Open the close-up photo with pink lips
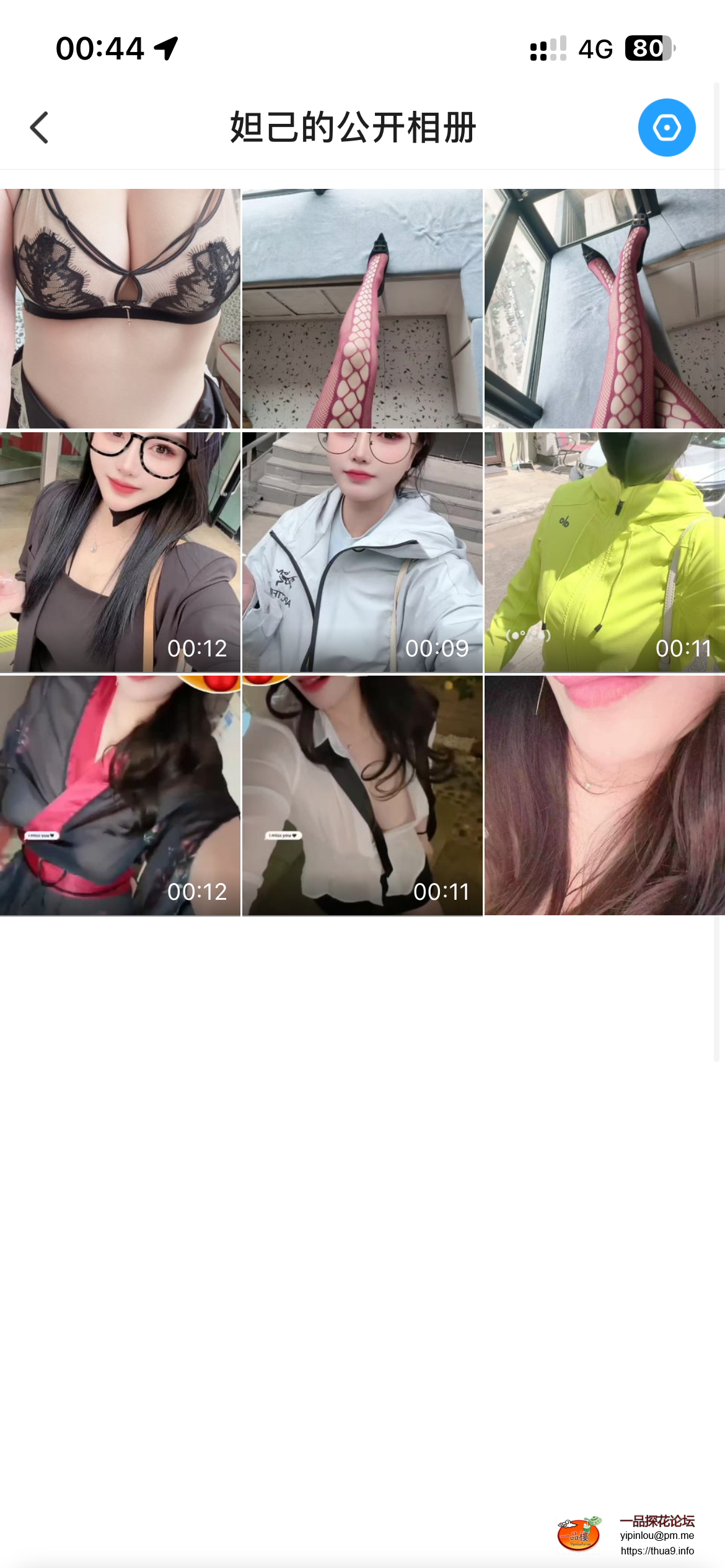The width and height of the screenshot is (725, 1568). [x=604, y=795]
